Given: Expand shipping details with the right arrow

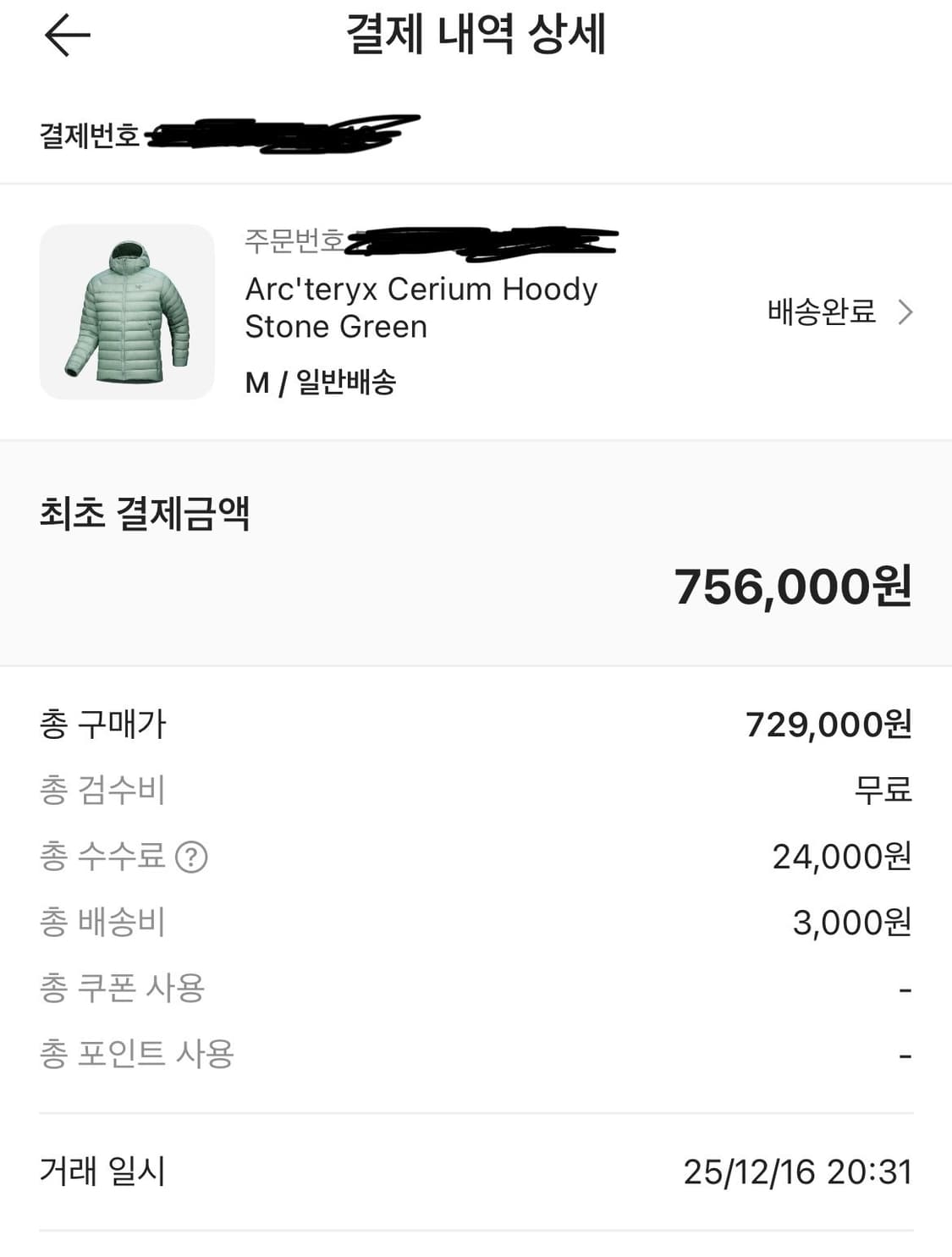Looking at the screenshot, I should coord(905,312).
